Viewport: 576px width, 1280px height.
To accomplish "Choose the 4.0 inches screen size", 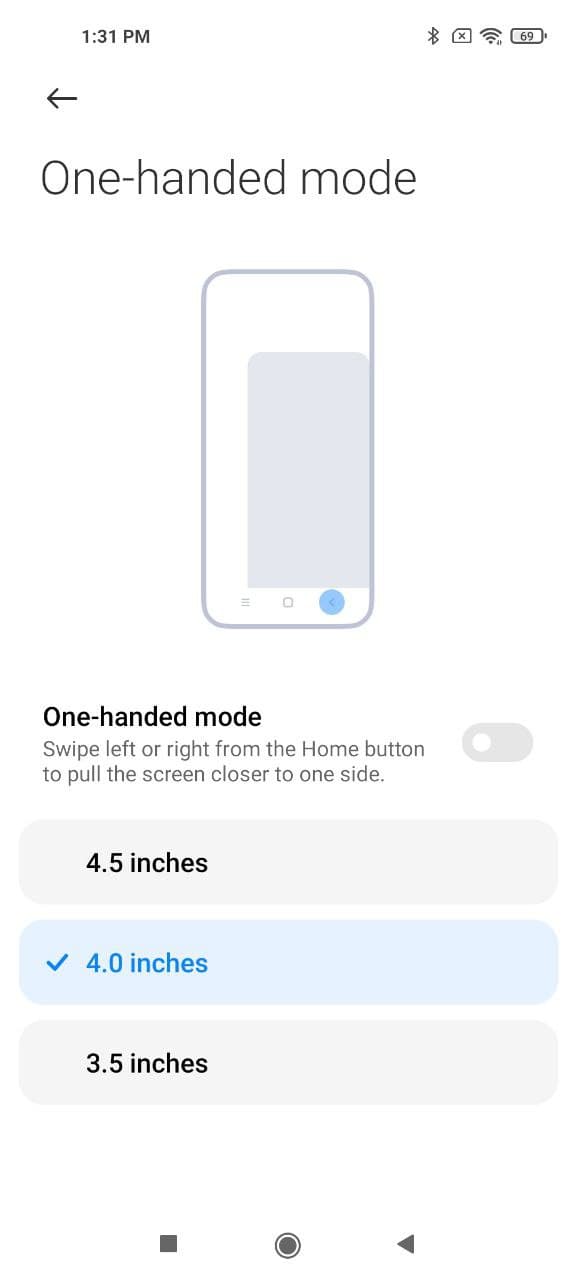I will (288, 962).
